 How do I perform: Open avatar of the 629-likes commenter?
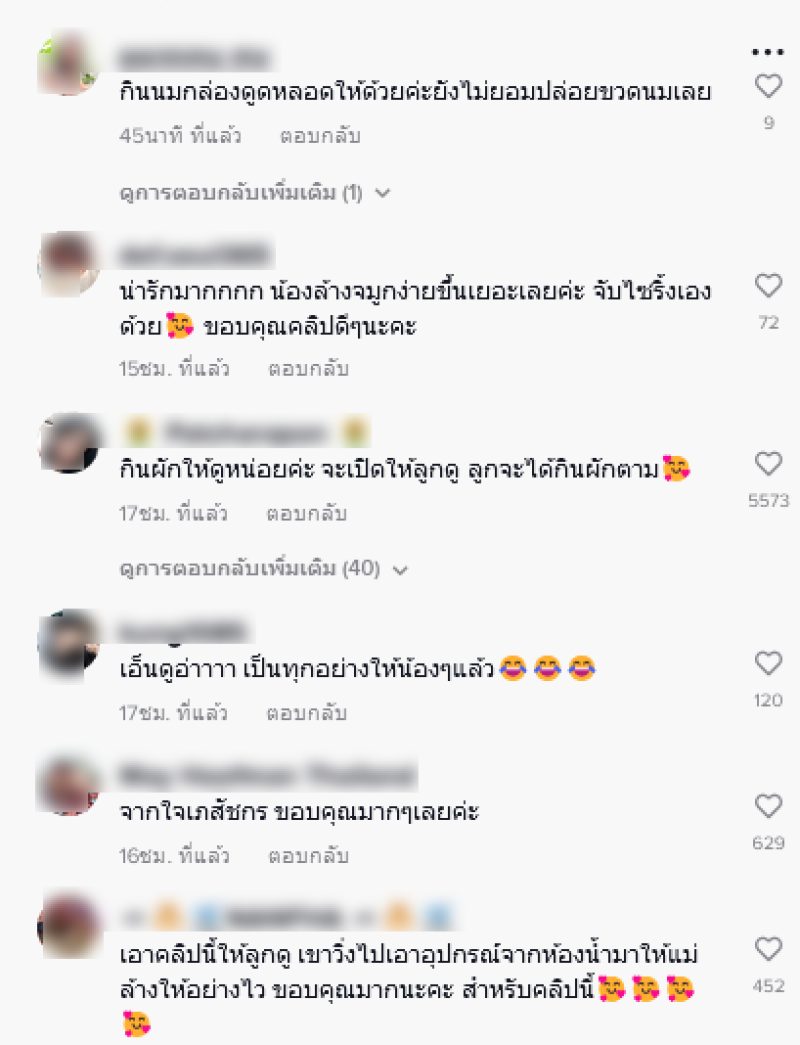pos(67,786)
